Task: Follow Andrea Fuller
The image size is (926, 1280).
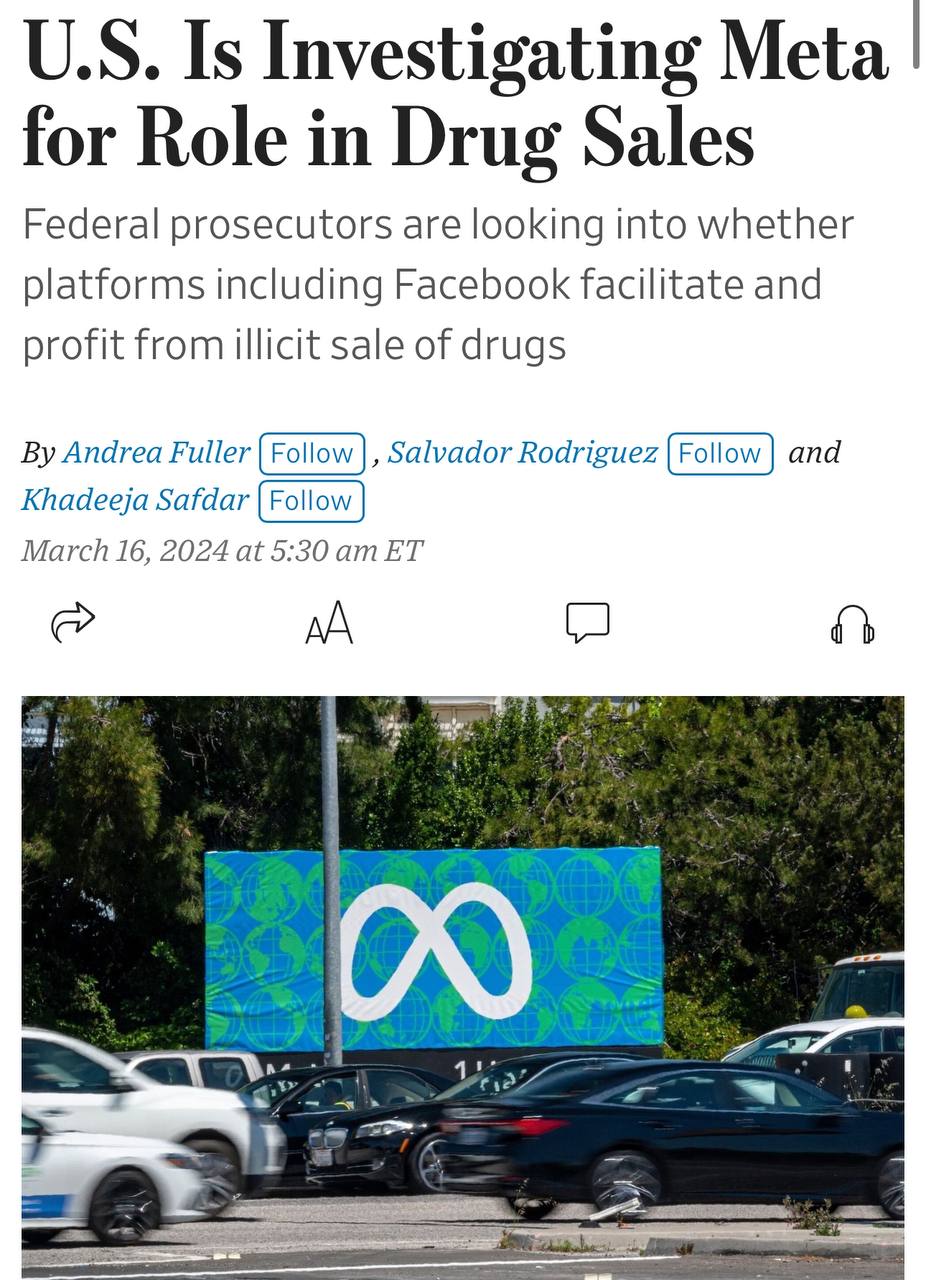Action: [x=312, y=454]
